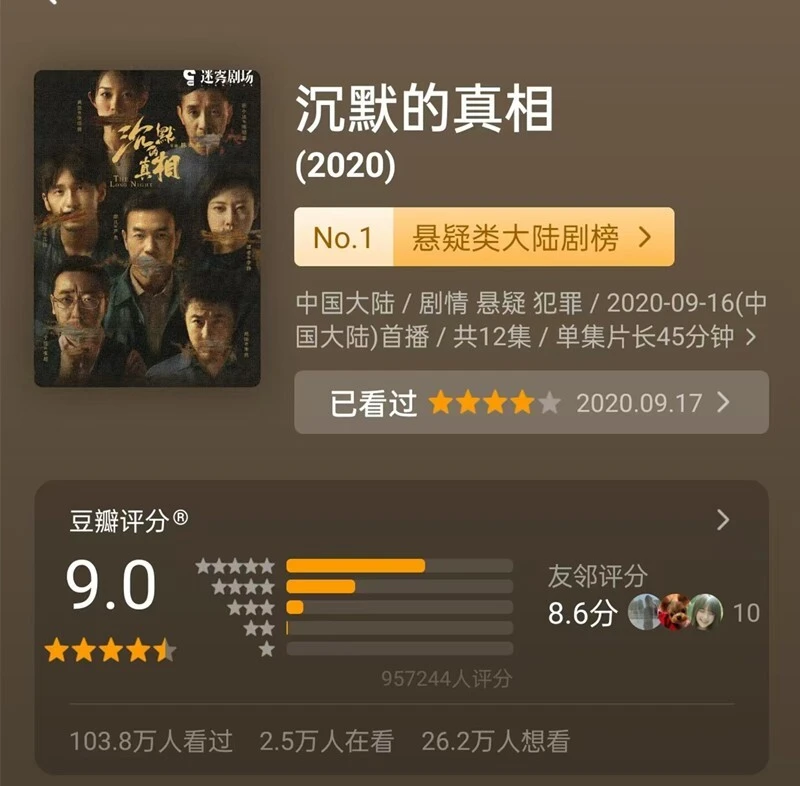
Task: Expand the drama details info line
Action: (750, 337)
